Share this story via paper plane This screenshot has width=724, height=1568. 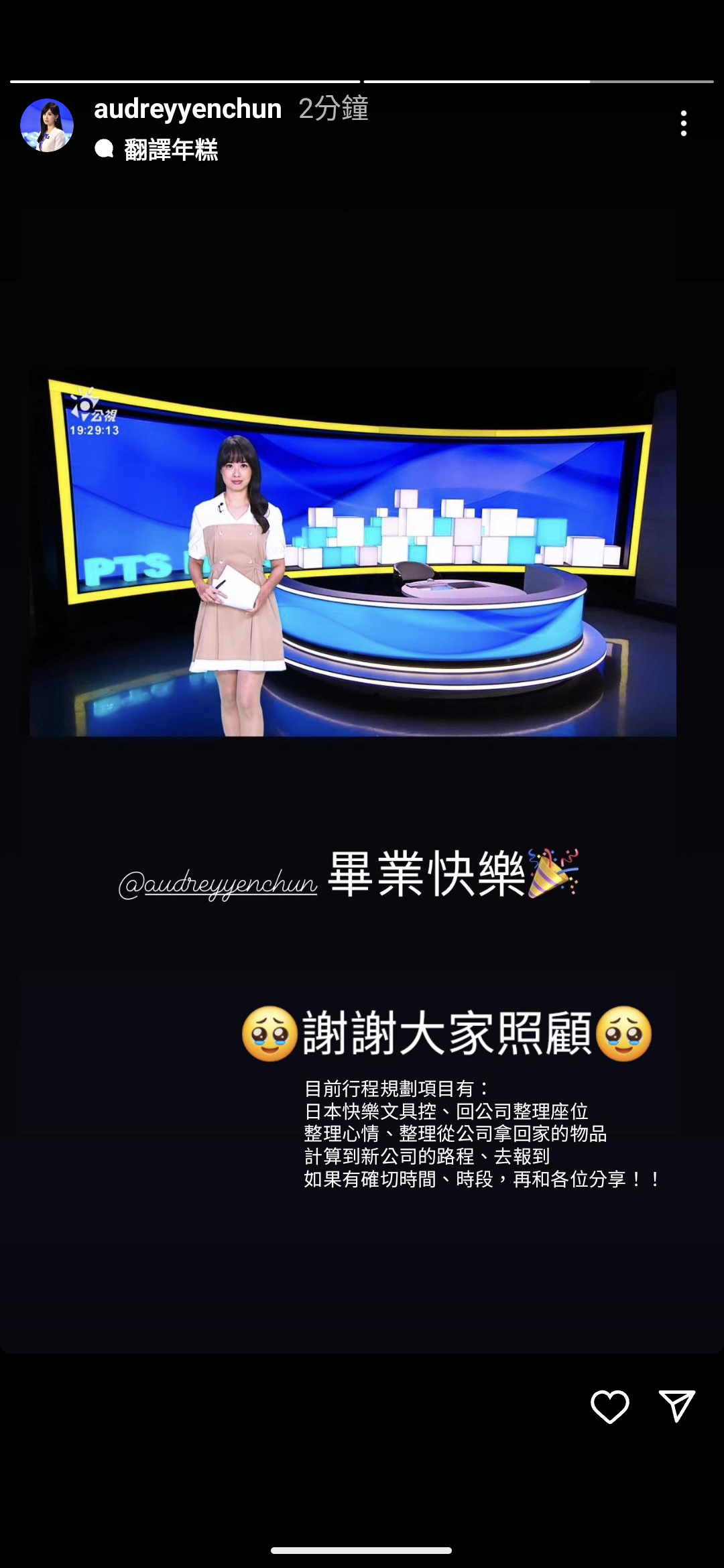676,1405
